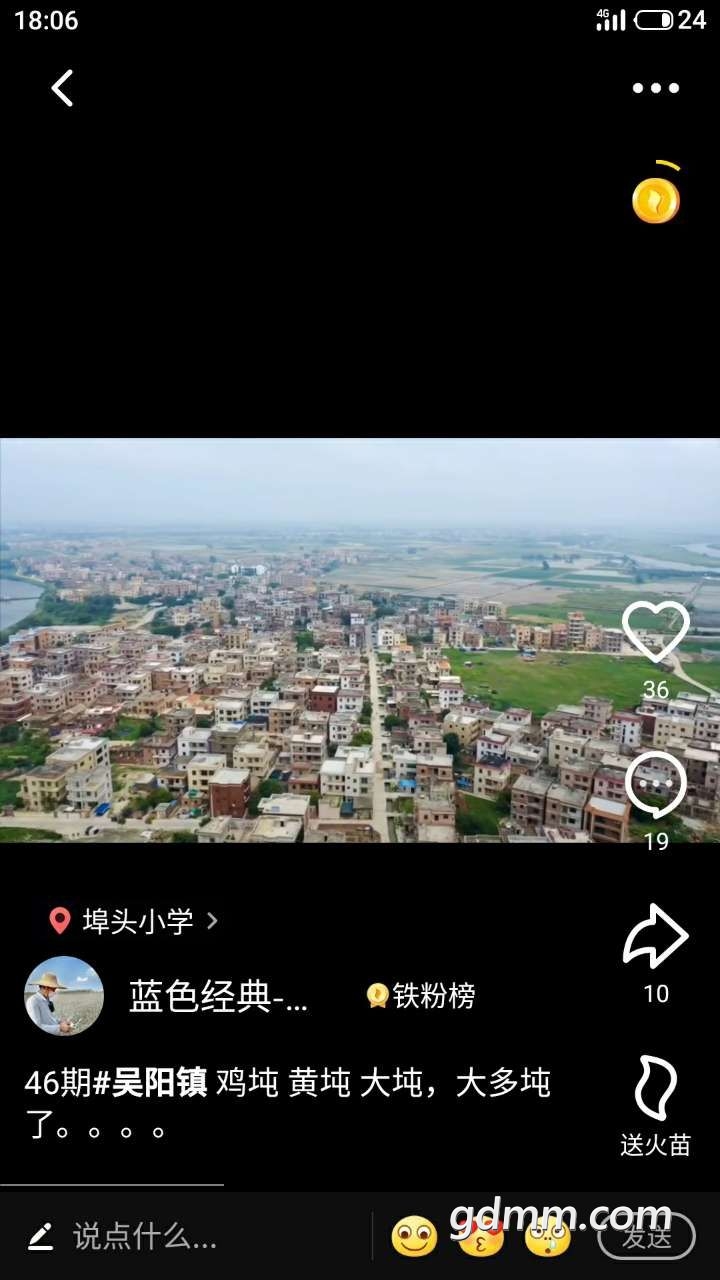The height and width of the screenshot is (1280, 720).
Task: Tap the 说点什么 comment field
Action: click(145, 1237)
